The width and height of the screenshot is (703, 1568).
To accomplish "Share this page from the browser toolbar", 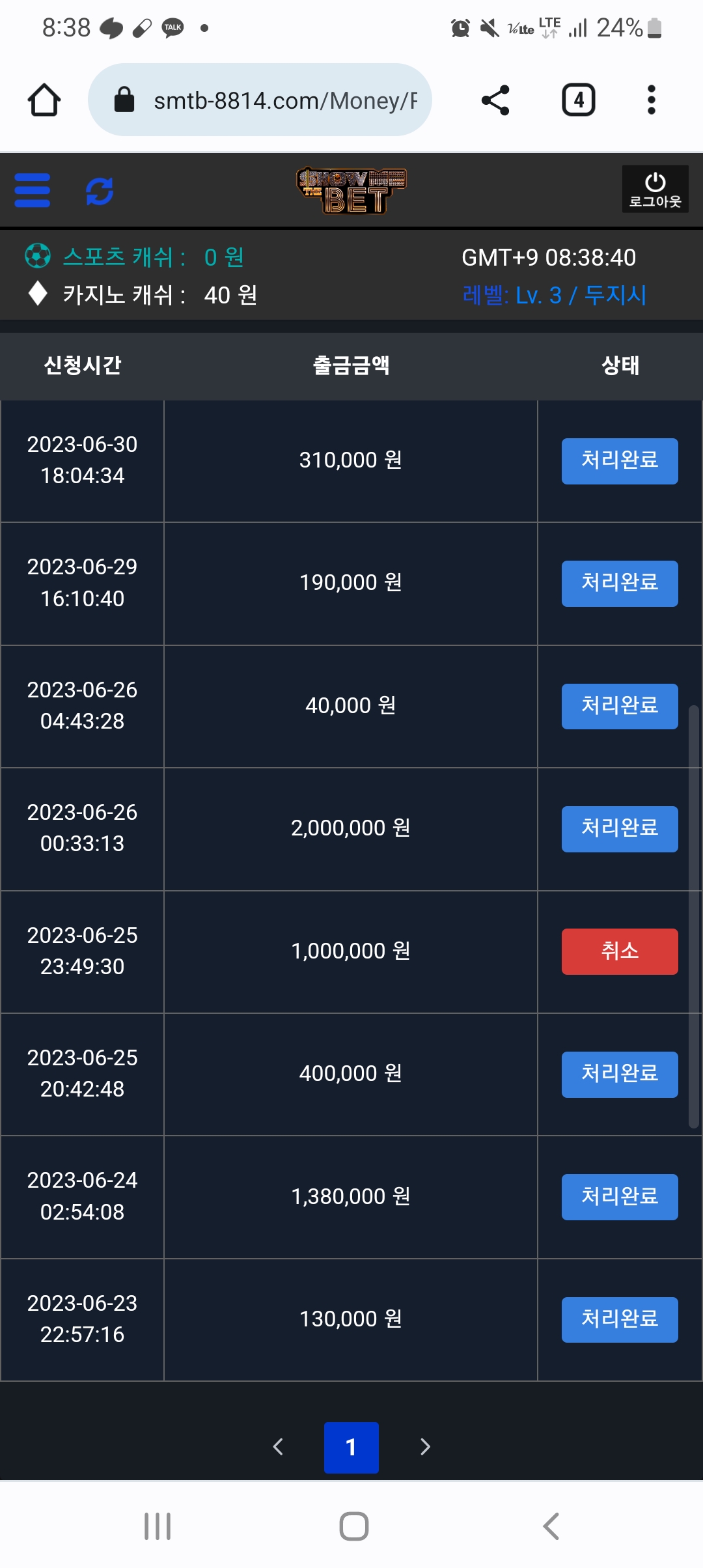I will point(495,100).
